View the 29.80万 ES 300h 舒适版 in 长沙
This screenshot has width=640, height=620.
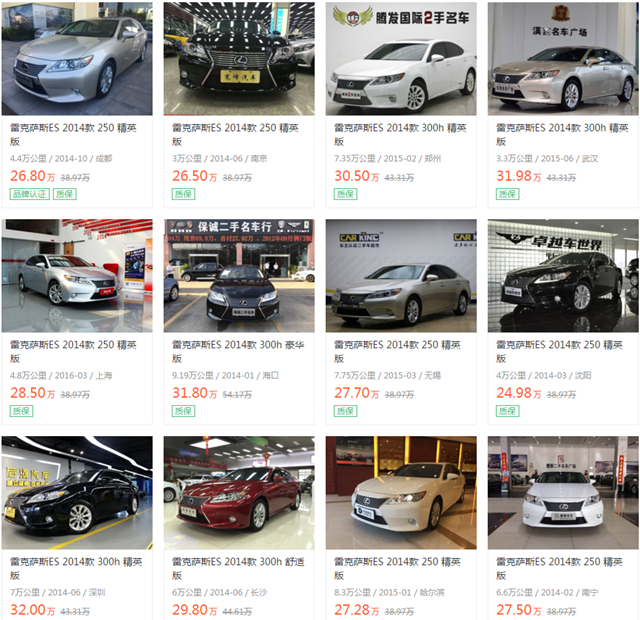(x=239, y=493)
